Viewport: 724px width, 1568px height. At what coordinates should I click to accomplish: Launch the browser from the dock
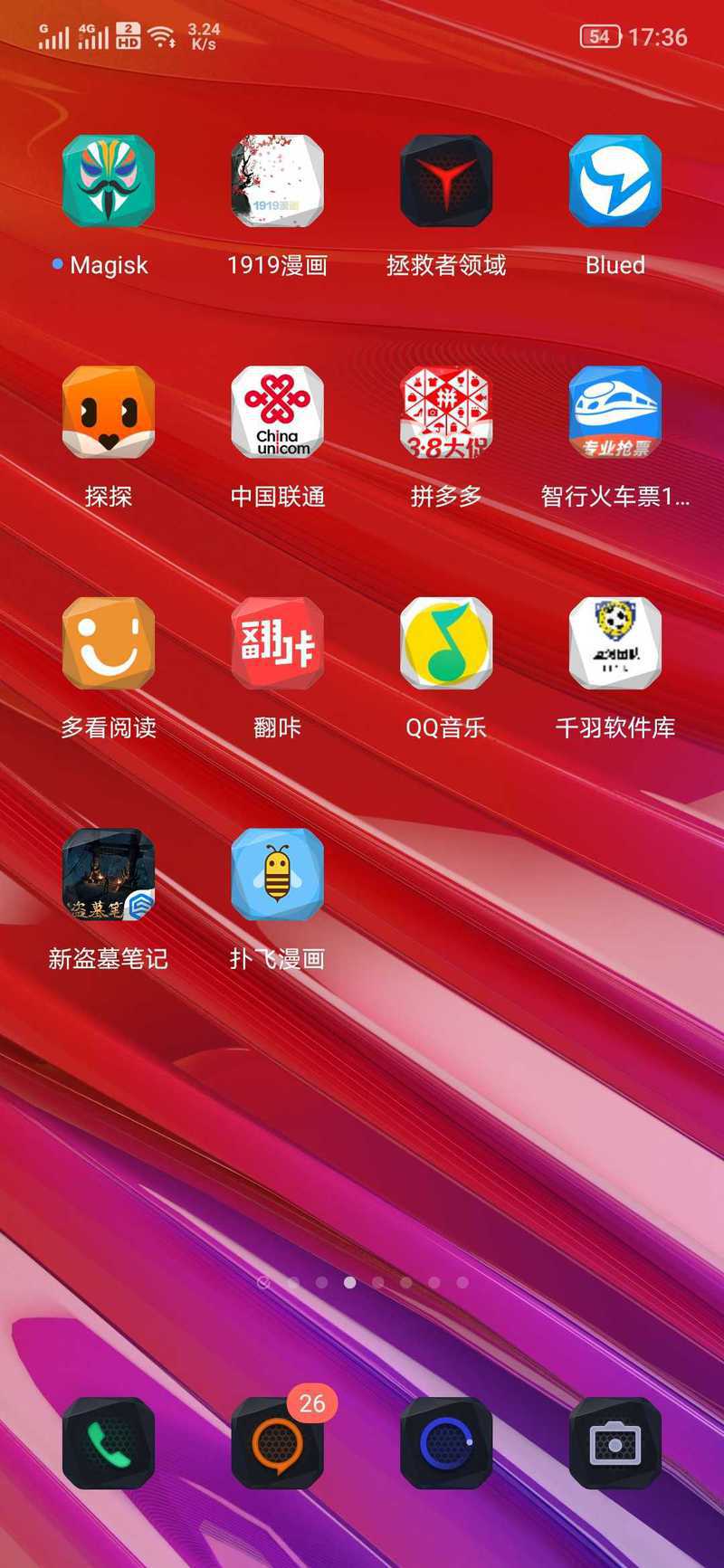coord(446,1443)
